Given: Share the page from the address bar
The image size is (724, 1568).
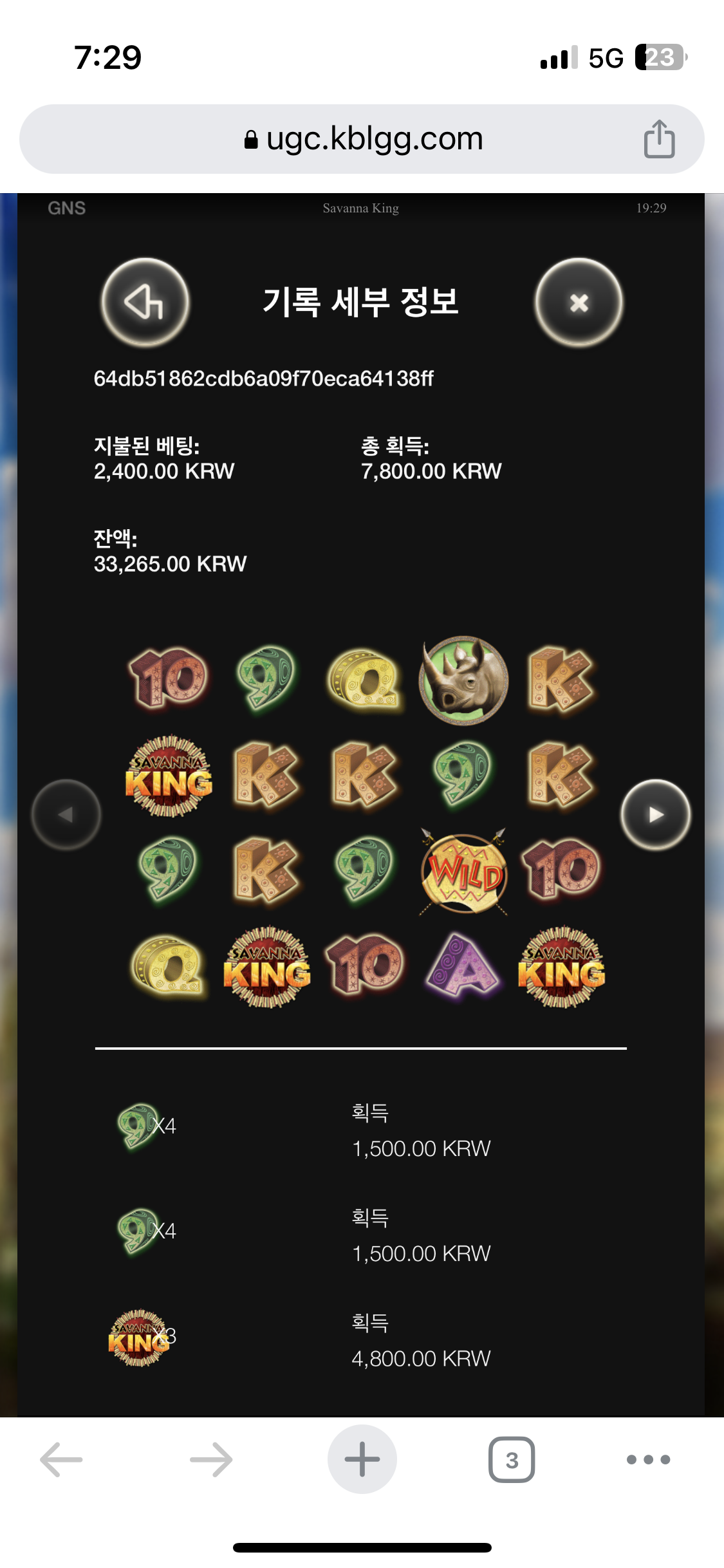Looking at the screenshot, I should [659, 139].
